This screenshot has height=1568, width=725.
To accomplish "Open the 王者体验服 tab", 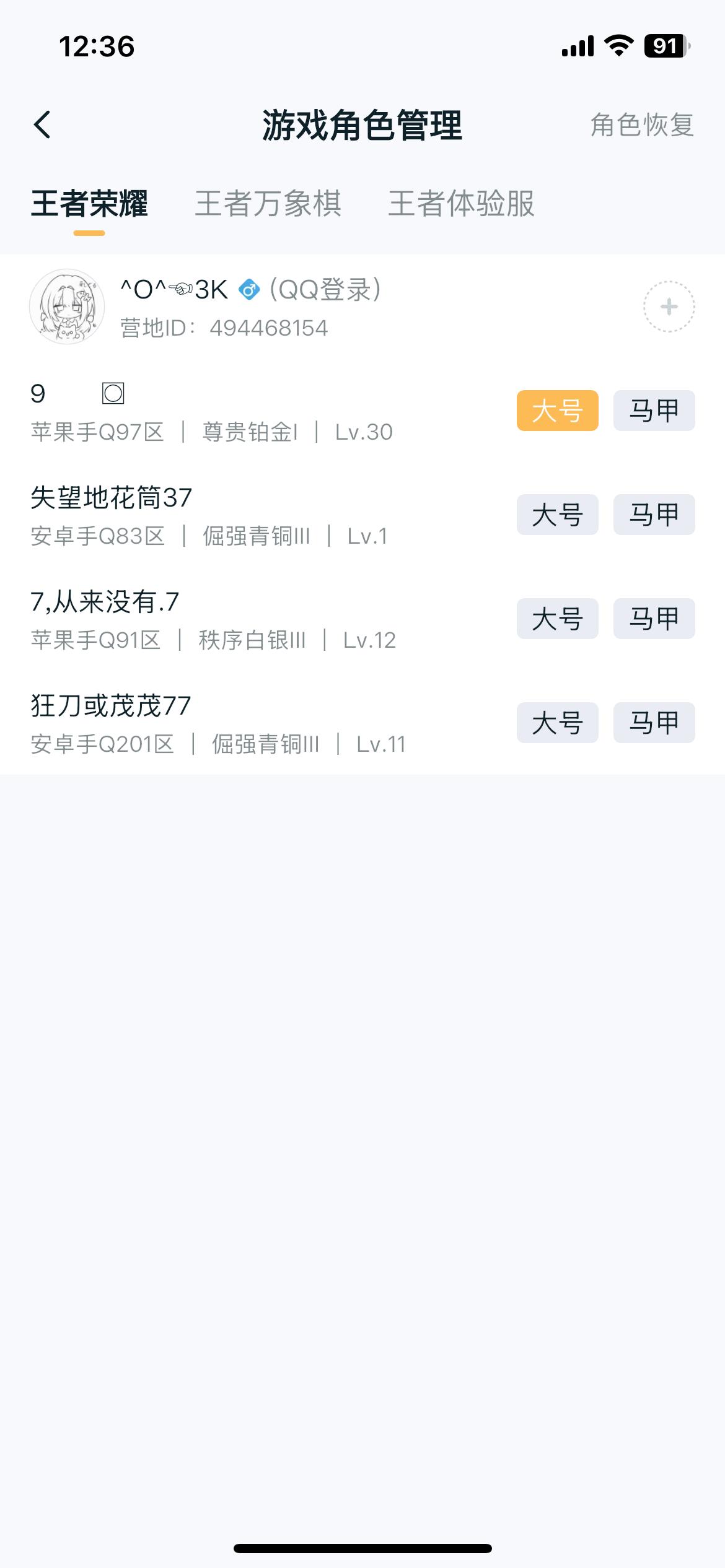I will pos(462,204).
